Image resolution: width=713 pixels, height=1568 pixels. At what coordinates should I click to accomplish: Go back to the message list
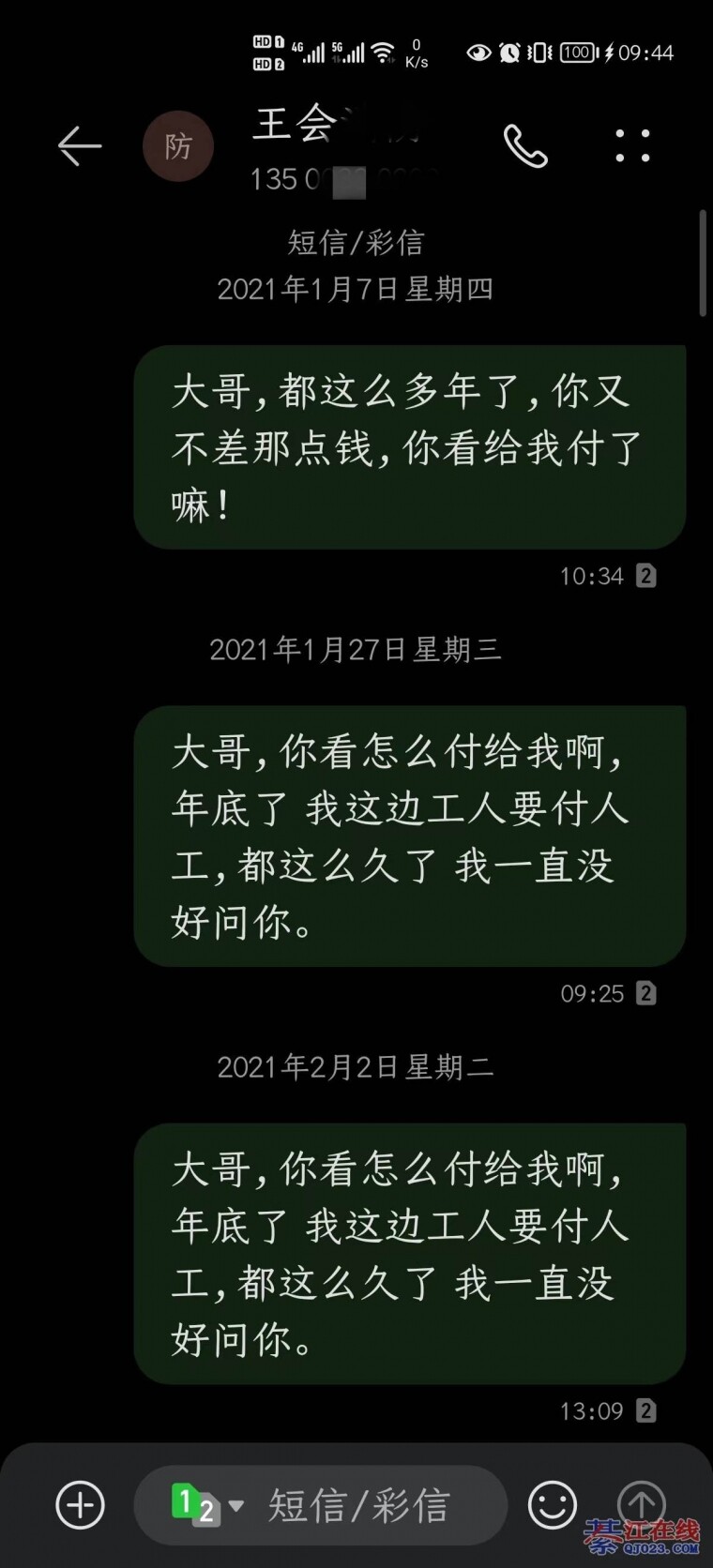[x=79, y=146]
